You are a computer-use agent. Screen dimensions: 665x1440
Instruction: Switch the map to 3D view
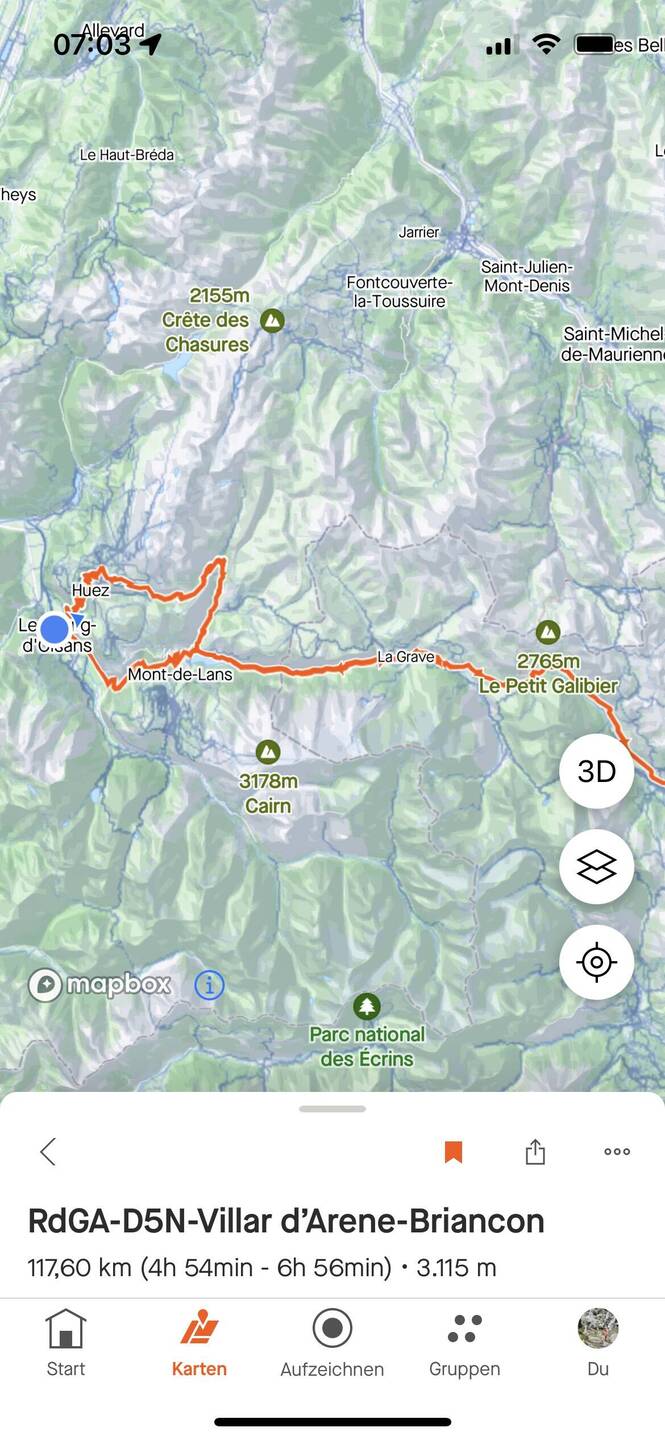596,771
